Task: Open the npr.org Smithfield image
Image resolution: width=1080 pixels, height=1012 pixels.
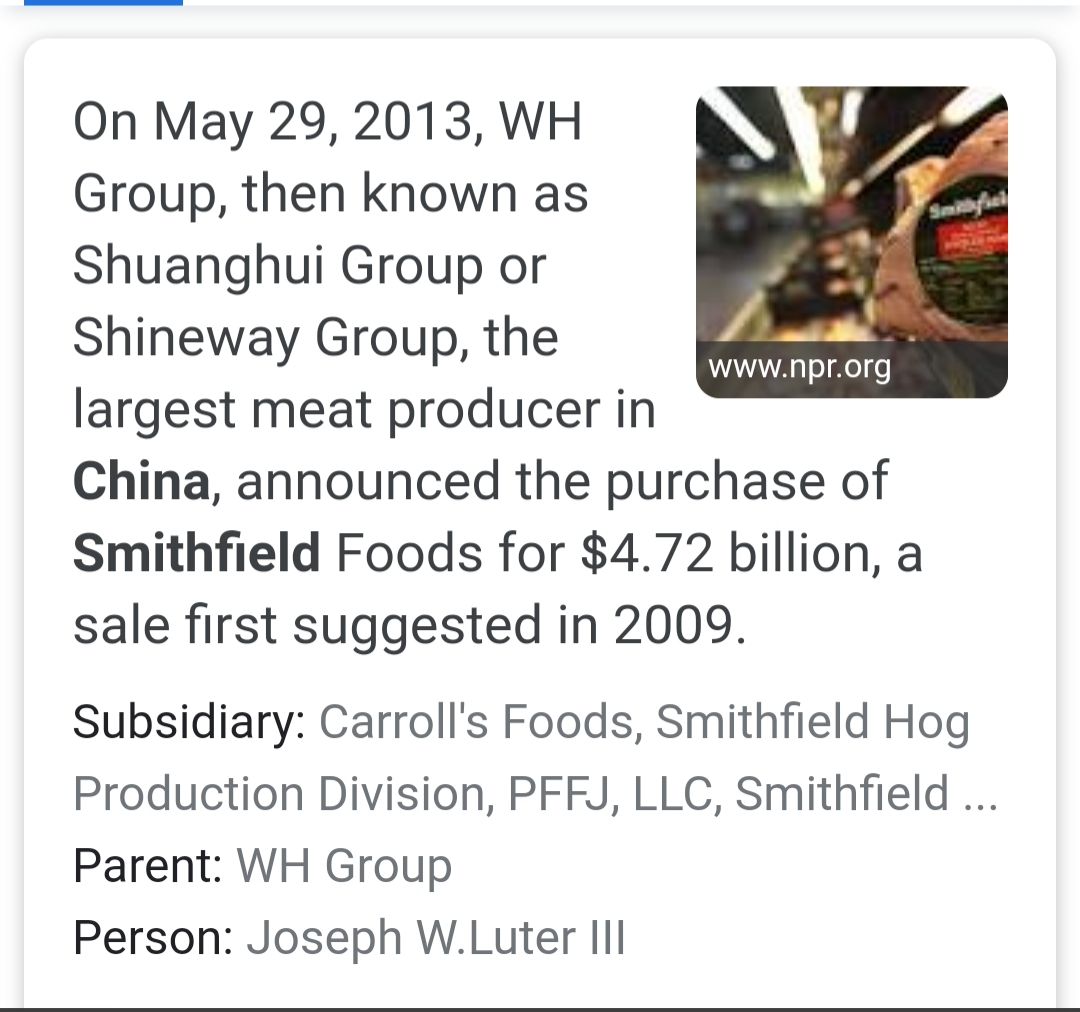Action: 851,241
